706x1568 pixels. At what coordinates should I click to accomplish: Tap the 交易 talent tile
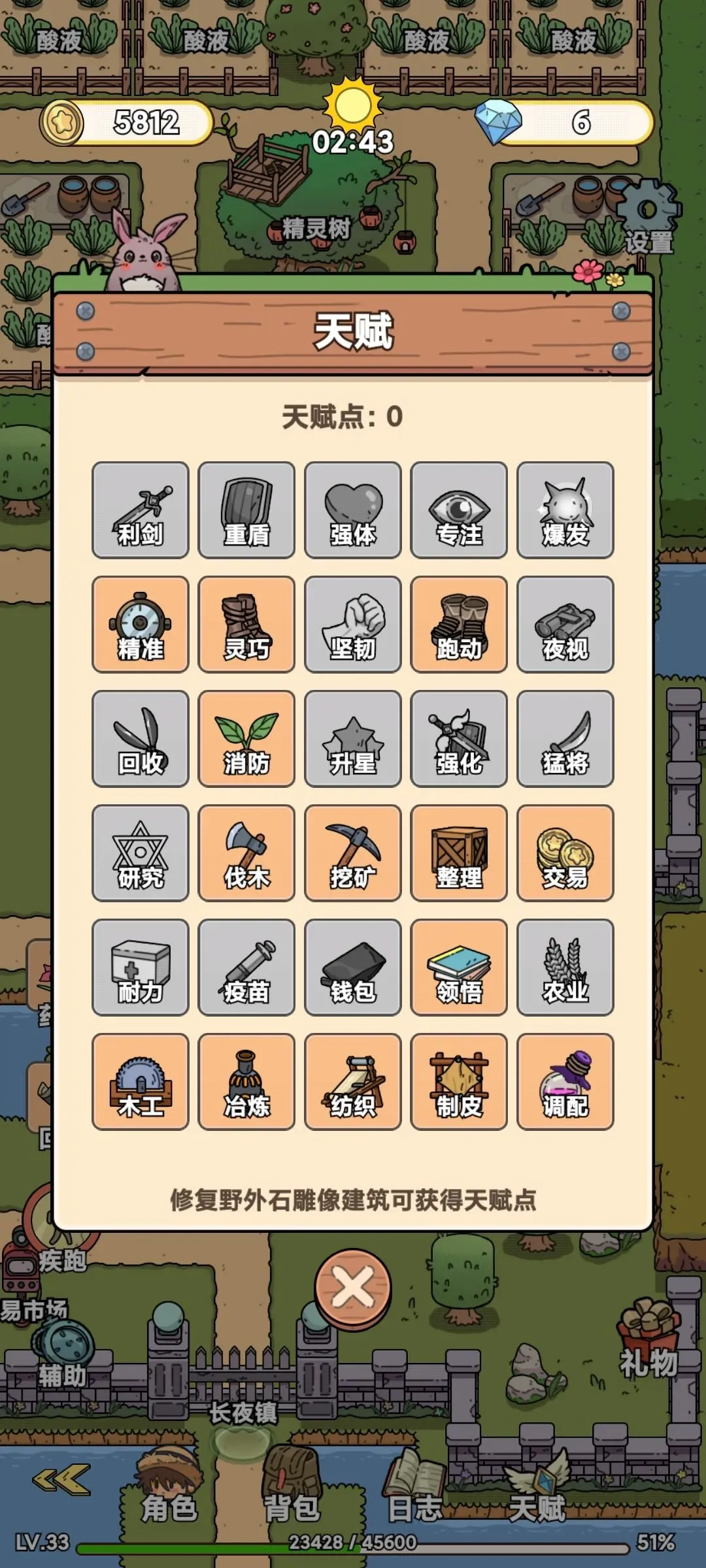(x=565, y=853)
